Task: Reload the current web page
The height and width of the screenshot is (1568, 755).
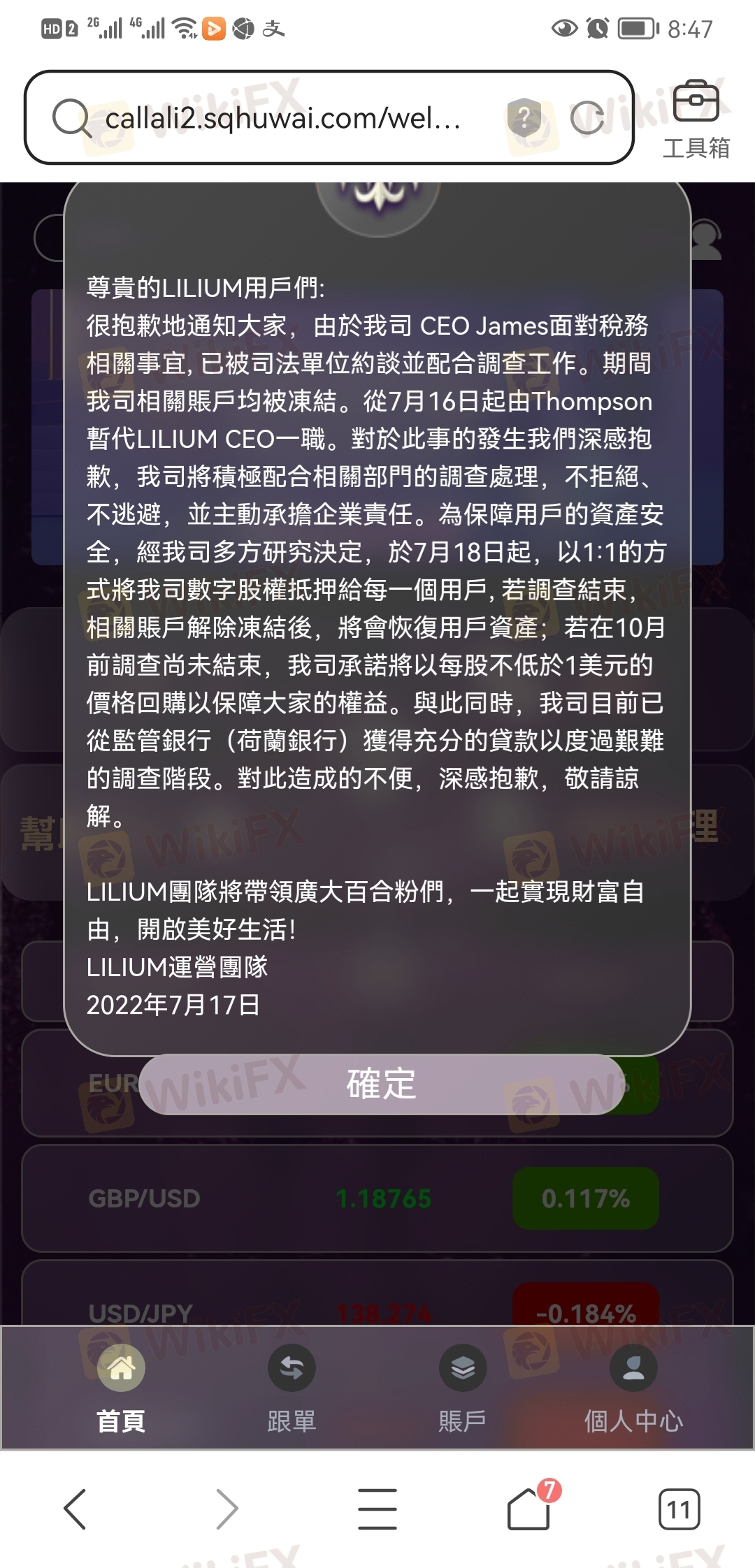Action: pos(587,118)
